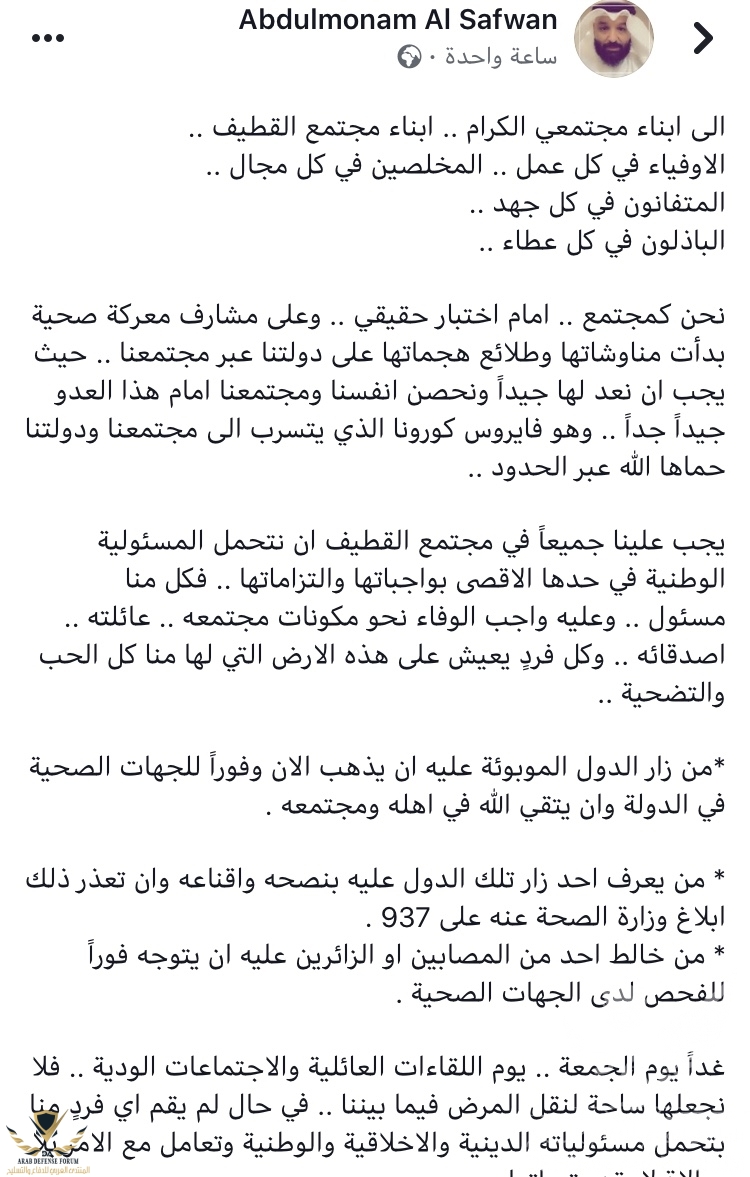Open Abdulmonam Al Safwan's profile picture
The image size is (750, 1177).
[613, 40]
